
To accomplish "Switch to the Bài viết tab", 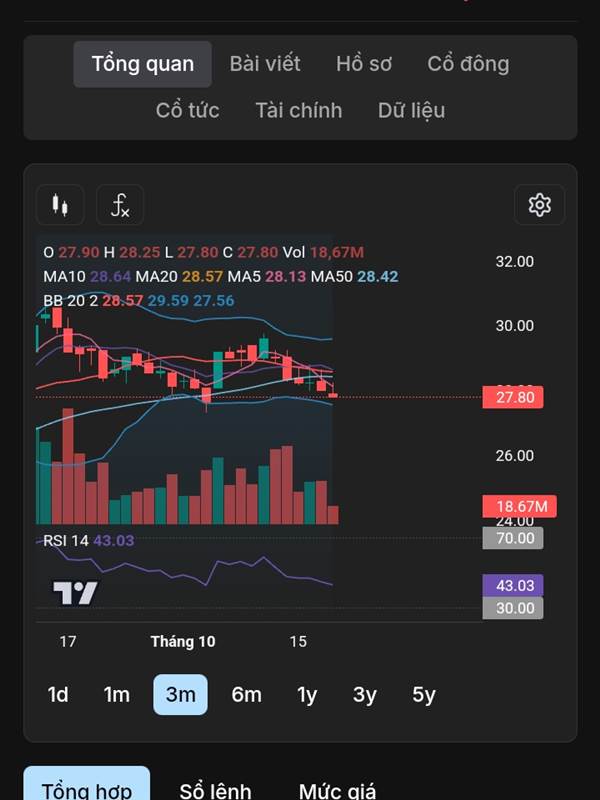I will pyautogui.click(x=265, y=64).
